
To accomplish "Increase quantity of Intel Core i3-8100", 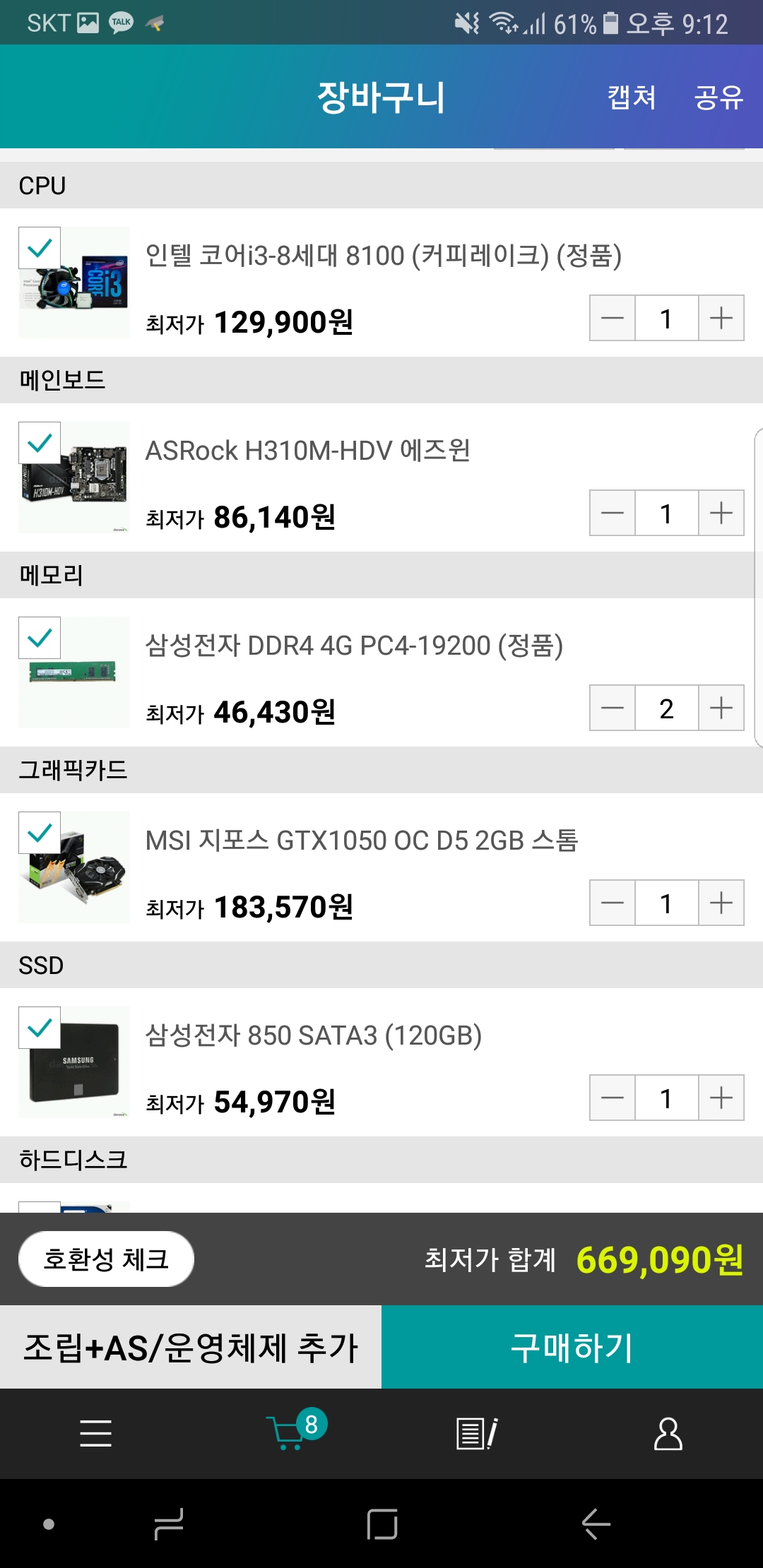I will point(721,318).
